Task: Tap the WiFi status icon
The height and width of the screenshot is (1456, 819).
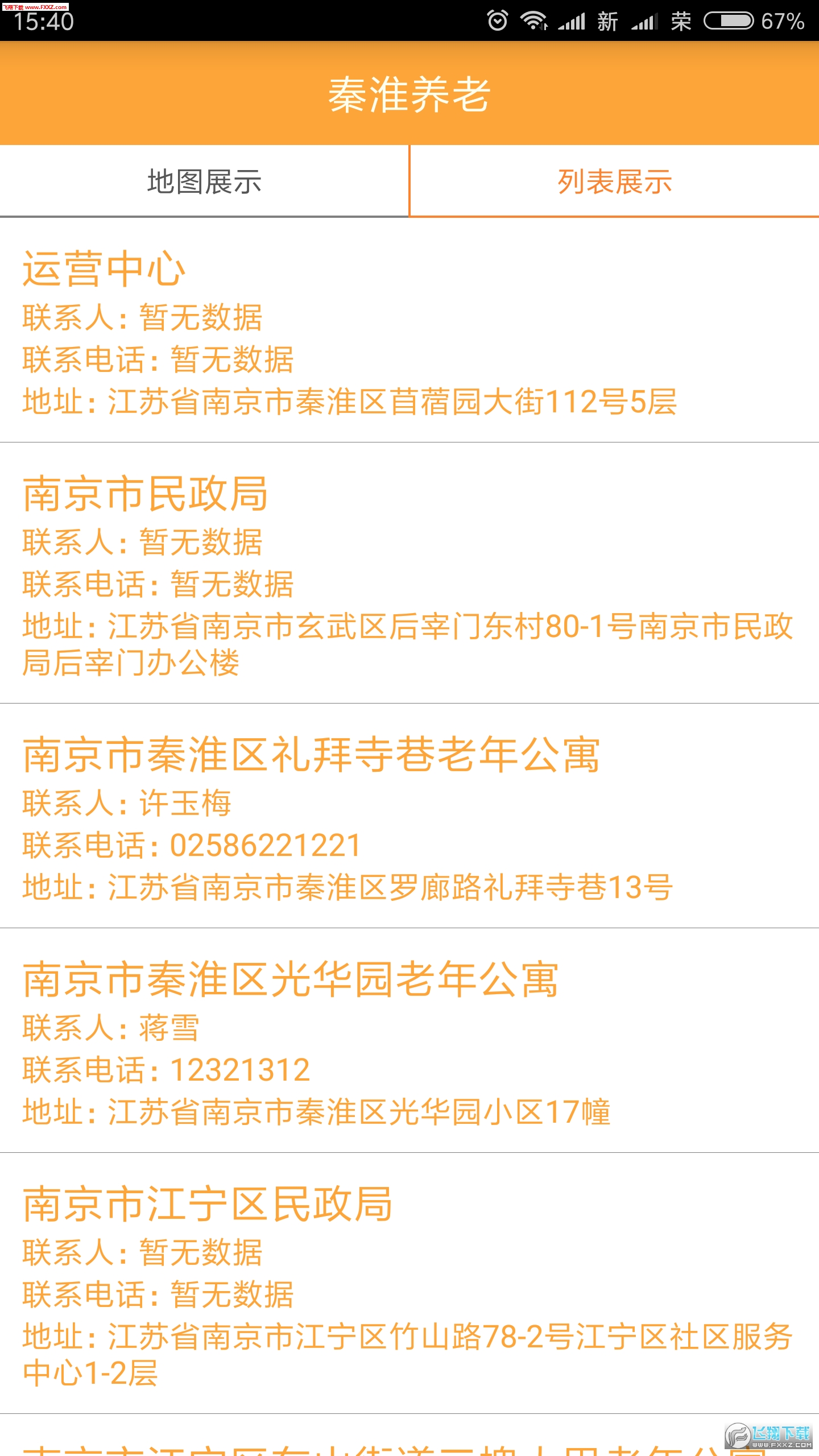Action: [x=535, y=21]
